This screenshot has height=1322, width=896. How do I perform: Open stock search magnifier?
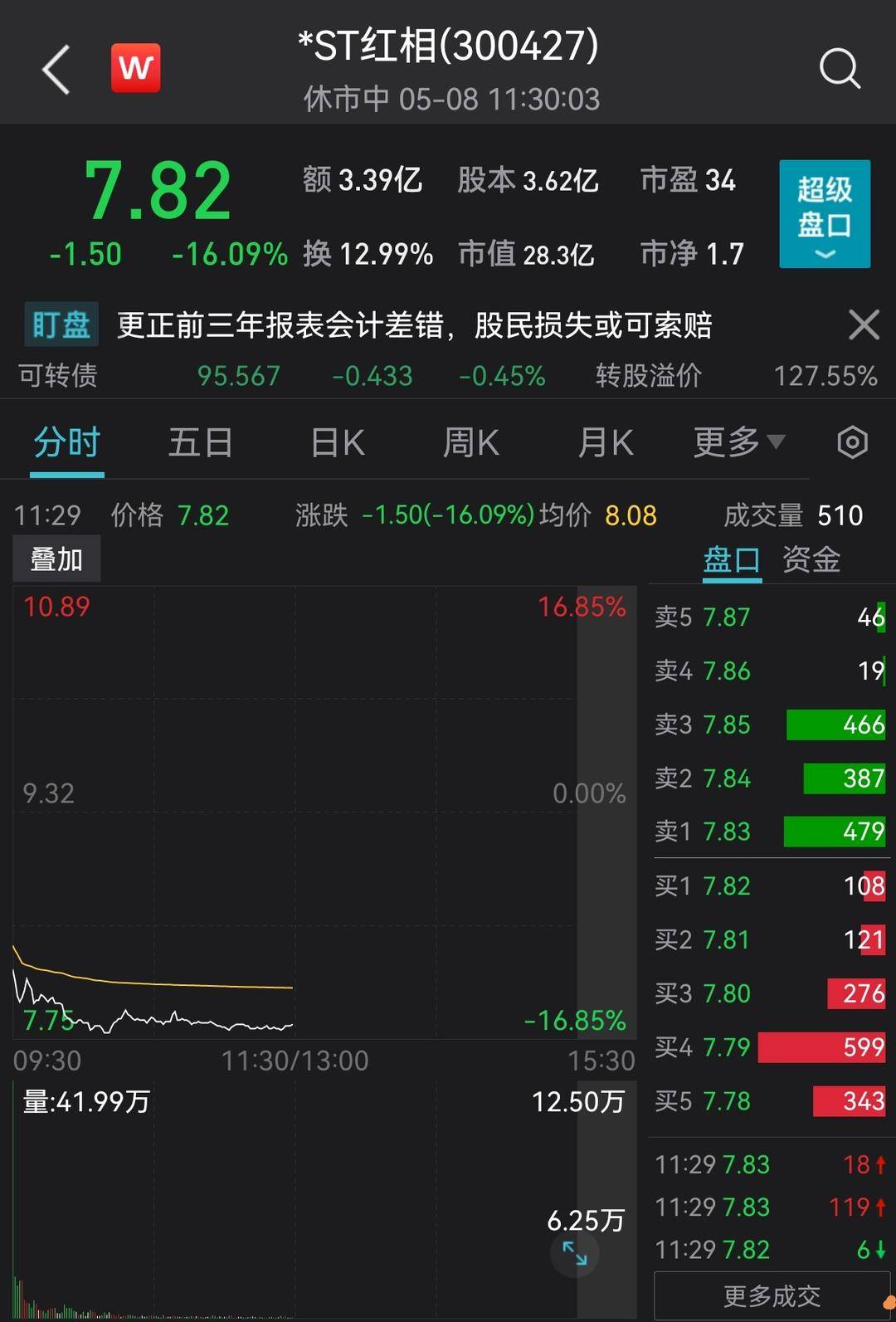click(840, 68)
